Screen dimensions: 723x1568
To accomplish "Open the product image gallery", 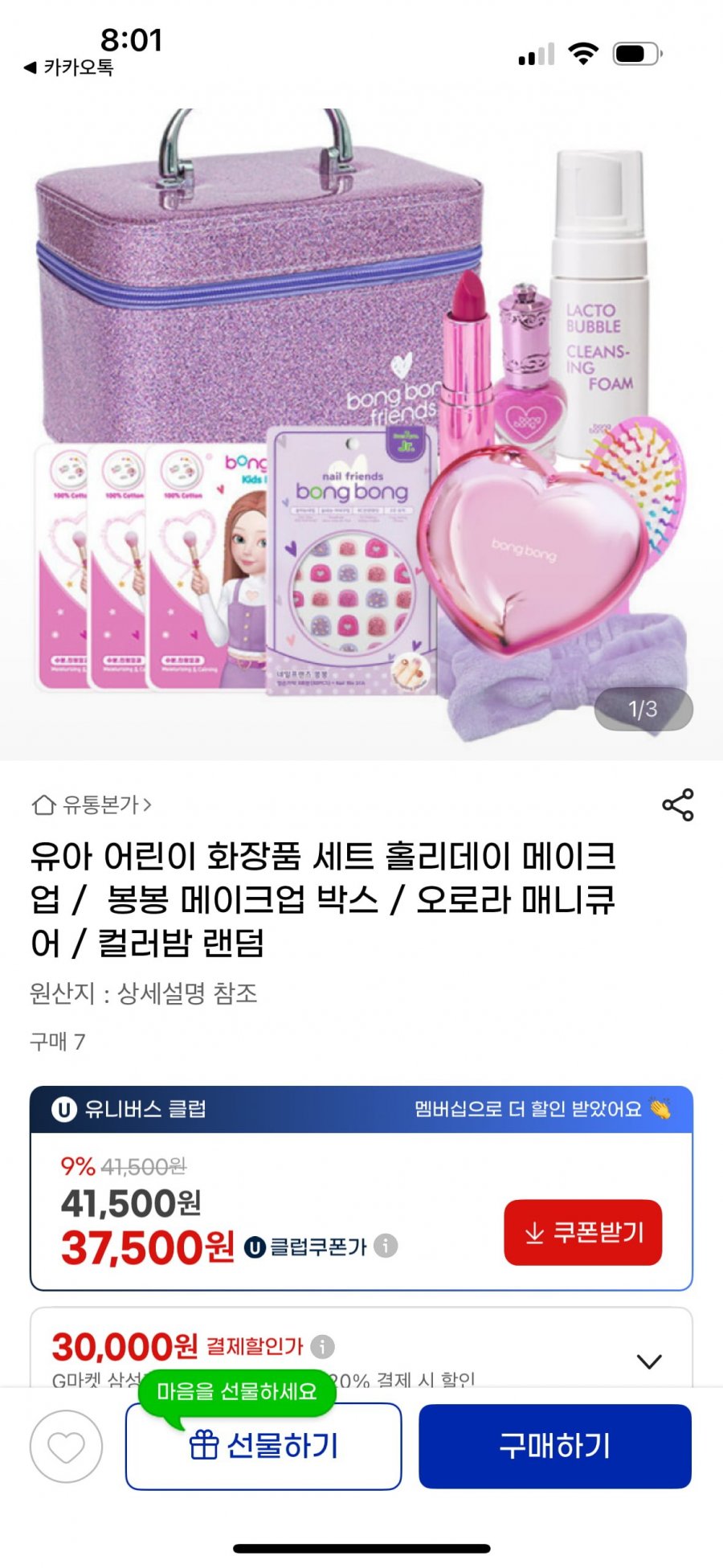I will coord(361,434).
